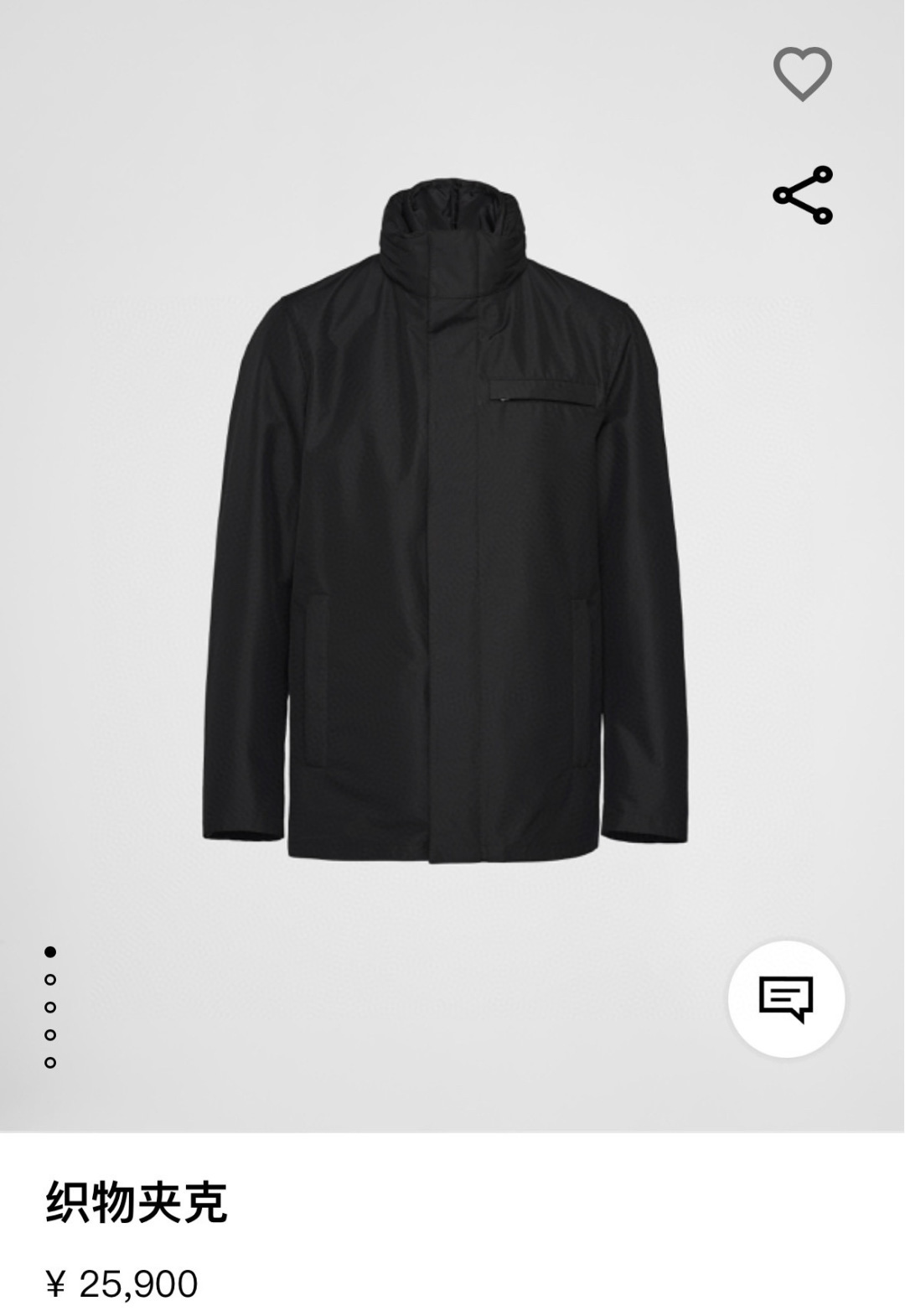Screen dimensions: 905x1316
Task: Jump to the second product image dot
Action: point(50,979)
